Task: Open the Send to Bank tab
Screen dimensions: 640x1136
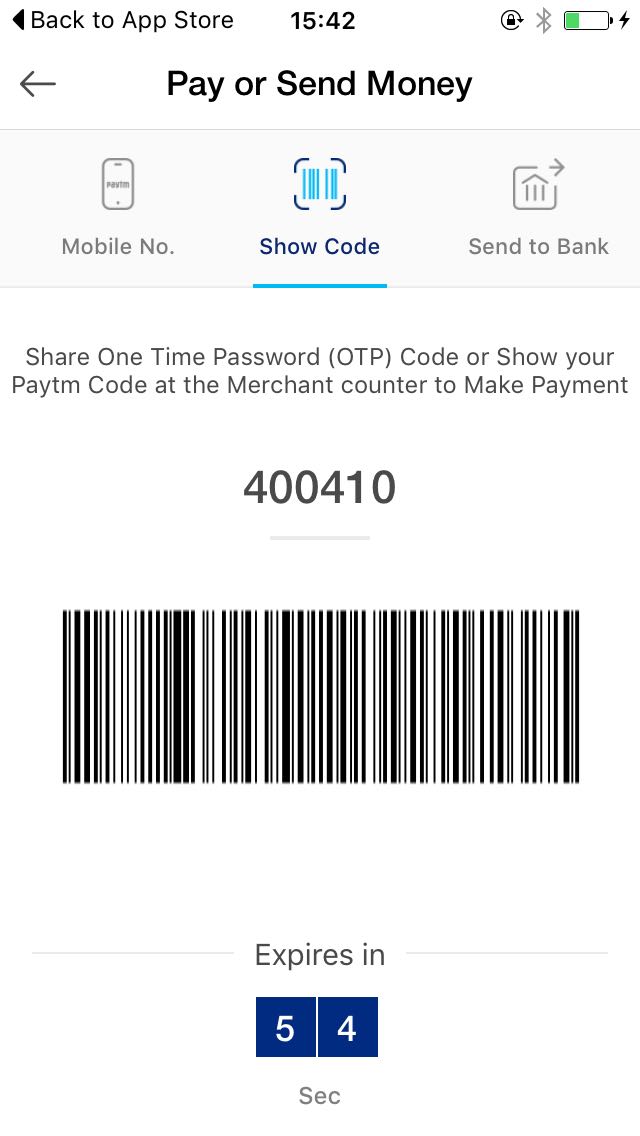Action: tap(538, 210)
